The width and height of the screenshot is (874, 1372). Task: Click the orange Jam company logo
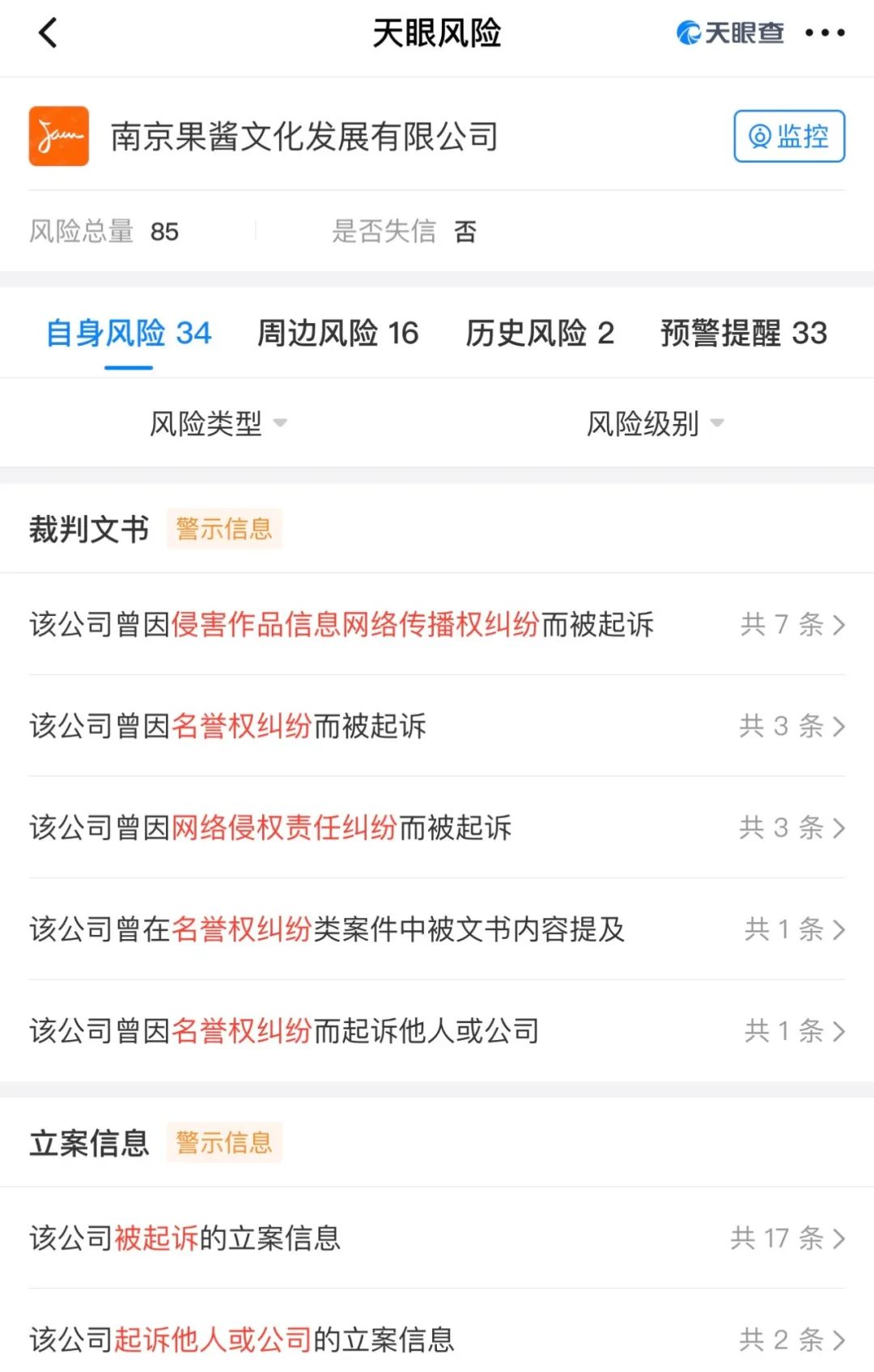[59, 138]
